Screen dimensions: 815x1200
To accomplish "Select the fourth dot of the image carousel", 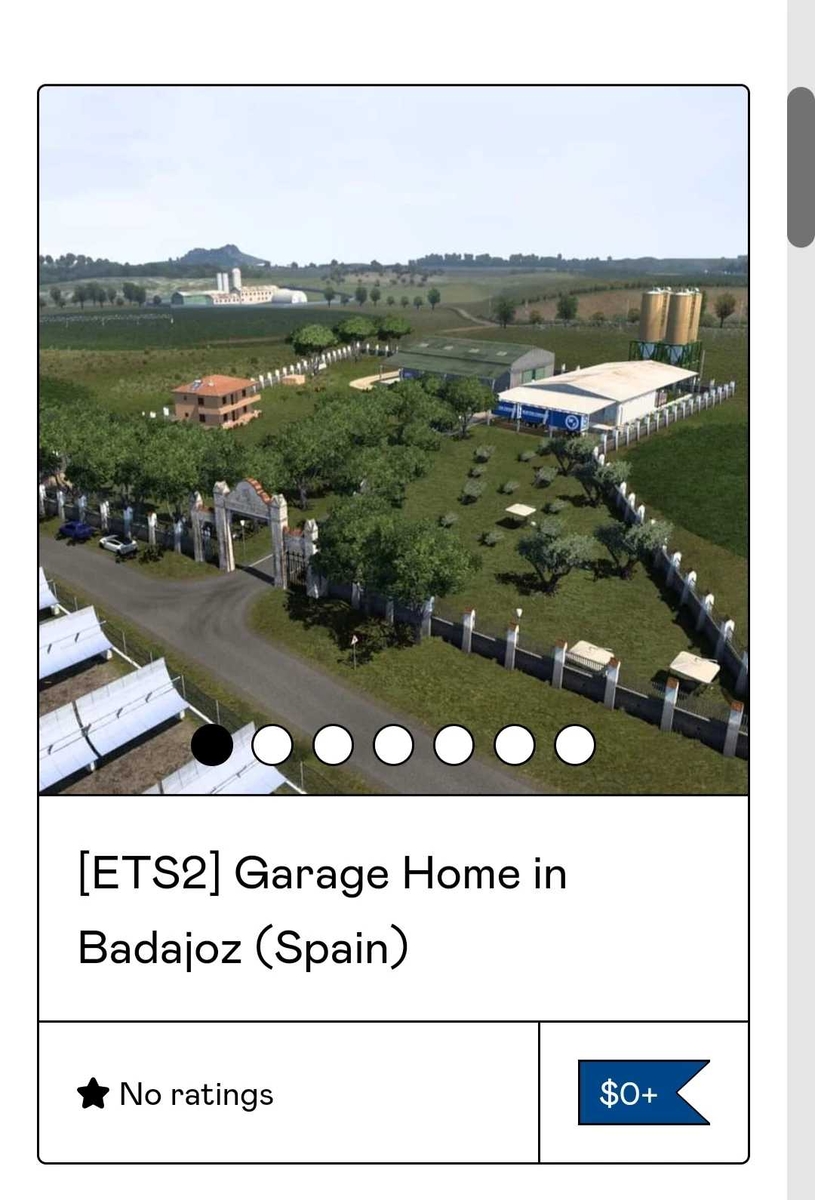I will (394, 745).
